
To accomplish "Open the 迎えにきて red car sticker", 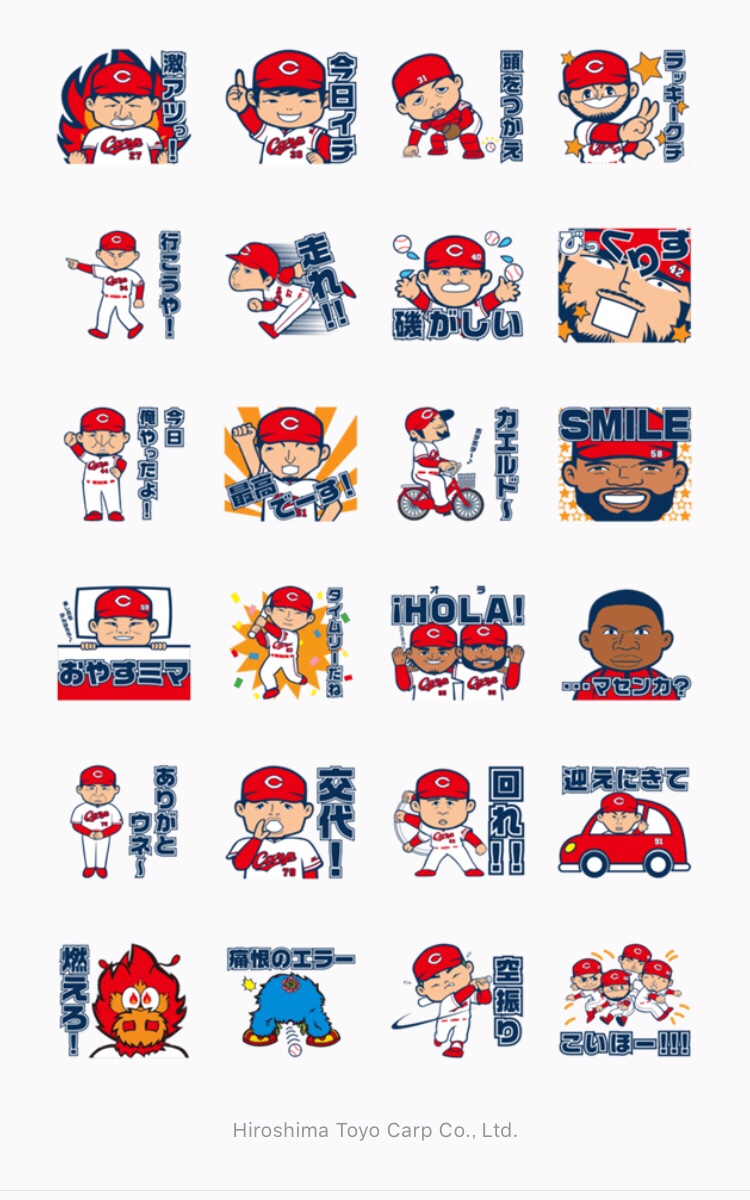I will tap(624, 821).
